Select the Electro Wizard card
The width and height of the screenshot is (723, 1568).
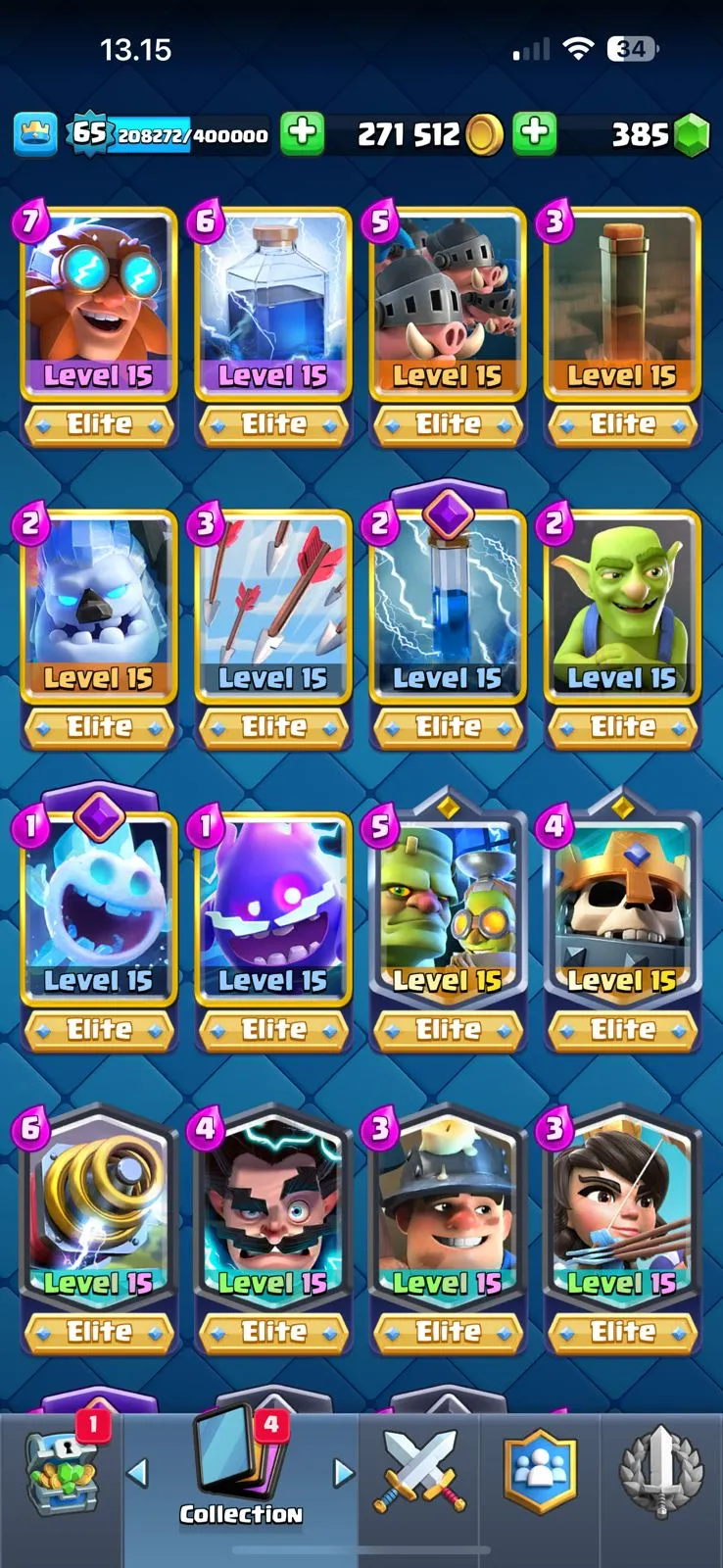[272, 1213]
